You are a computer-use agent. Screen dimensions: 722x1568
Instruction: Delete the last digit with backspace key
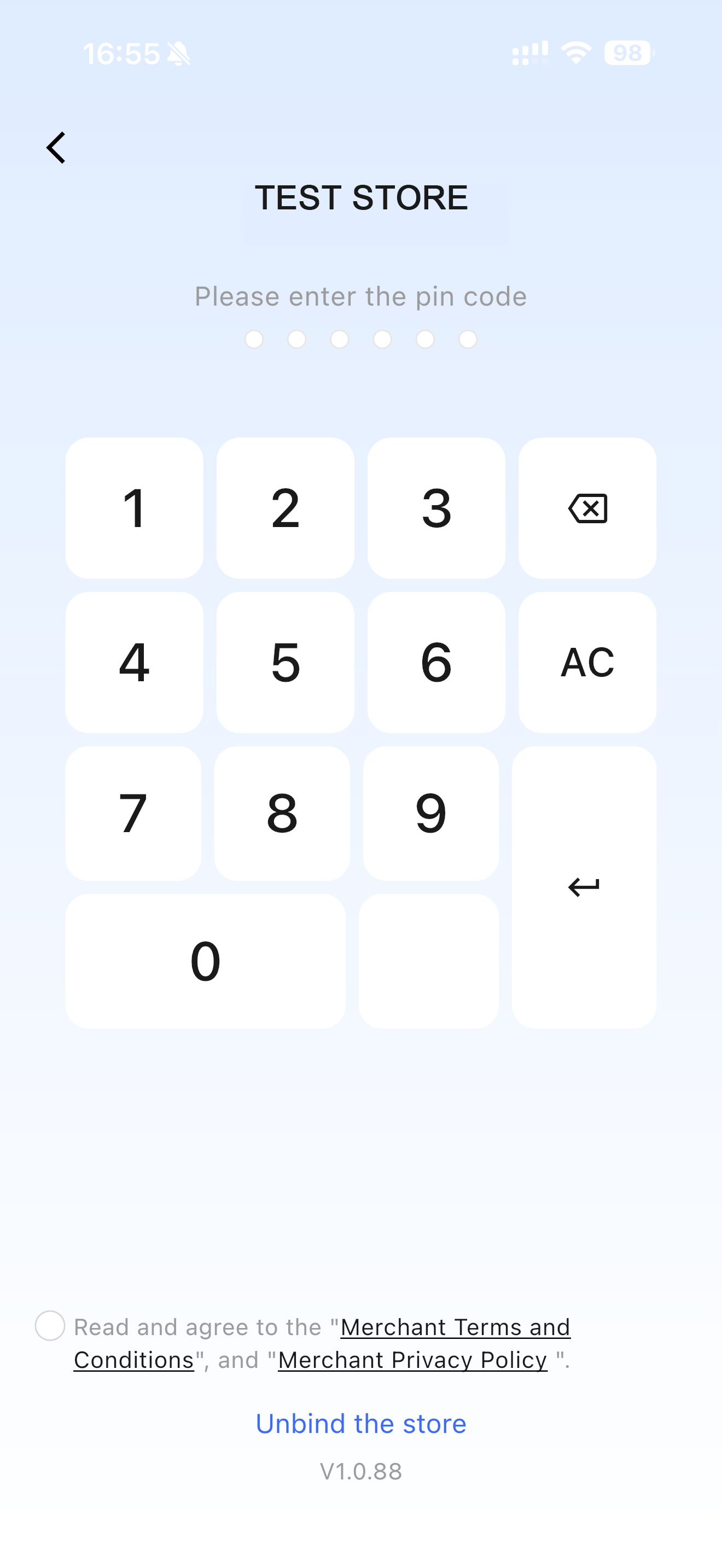point(587,508)
